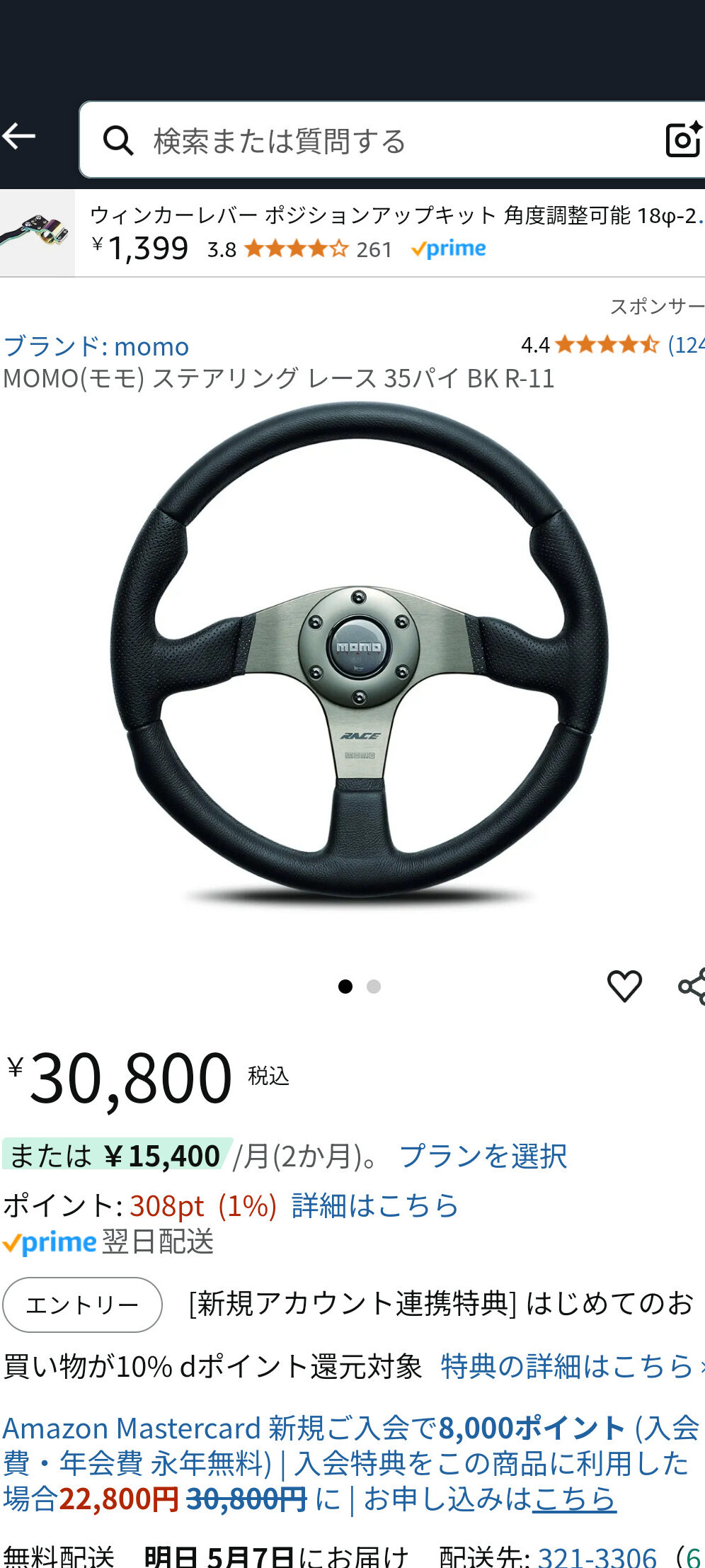Screen dimensions: 705x1568
Task: Open camera lens search icon
Action: click(x=683, y=139)
